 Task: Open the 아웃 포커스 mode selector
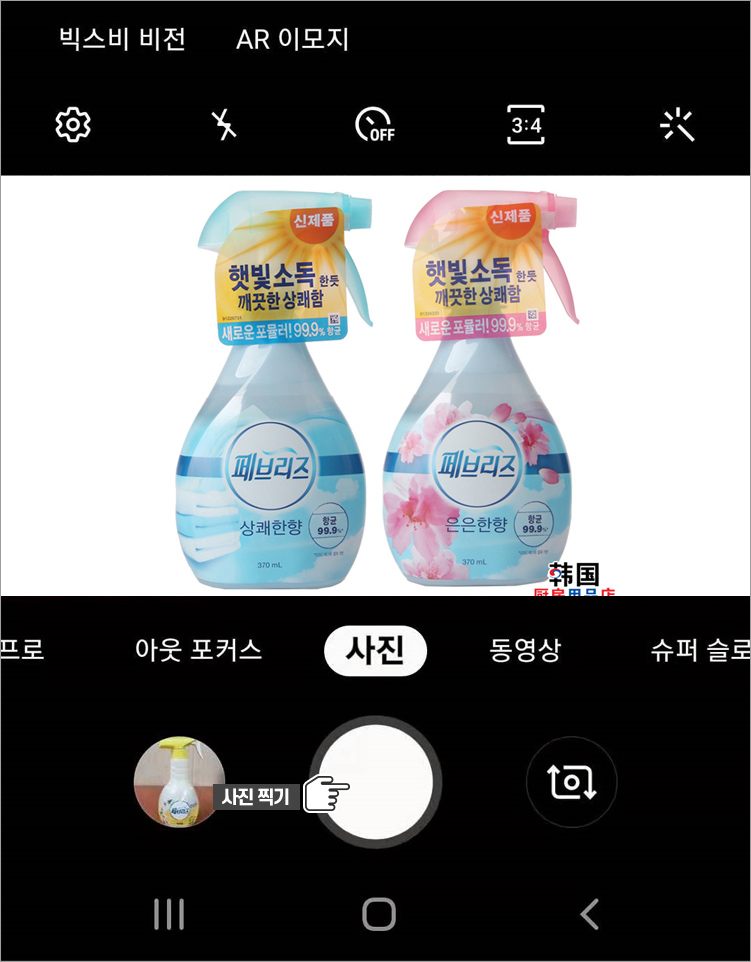[198, 650]
